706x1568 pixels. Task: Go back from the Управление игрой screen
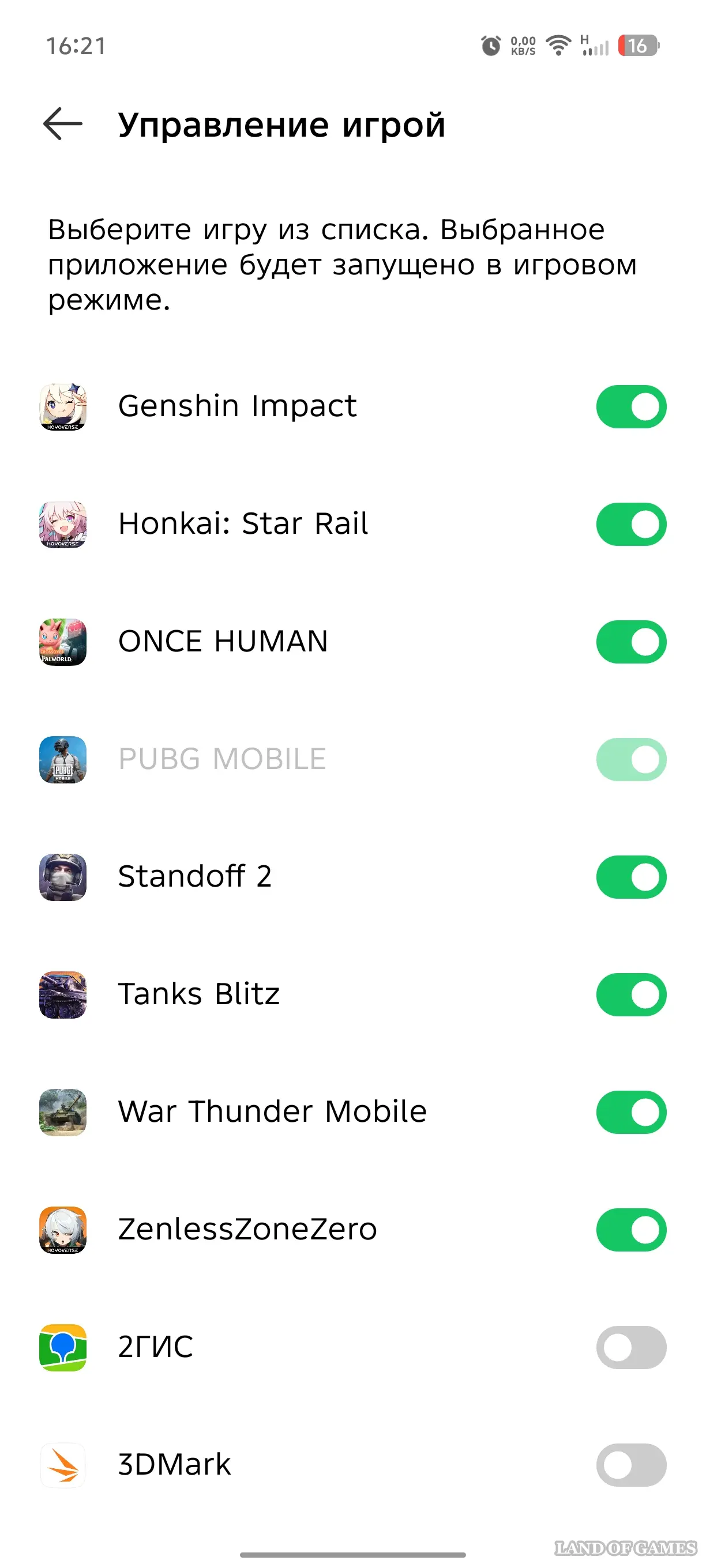coord(63,124)
